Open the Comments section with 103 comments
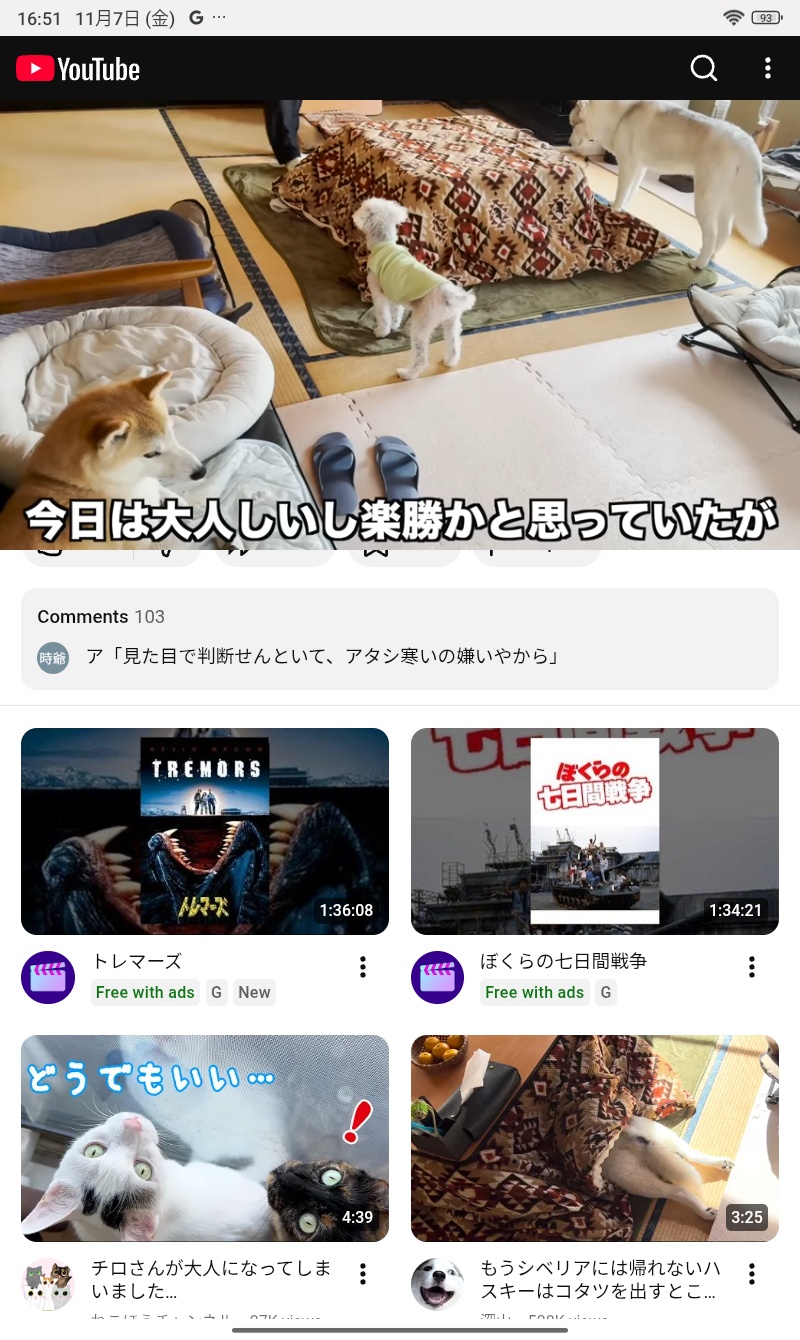This screenshot has width=800, height=1340. tap(400, 638)
